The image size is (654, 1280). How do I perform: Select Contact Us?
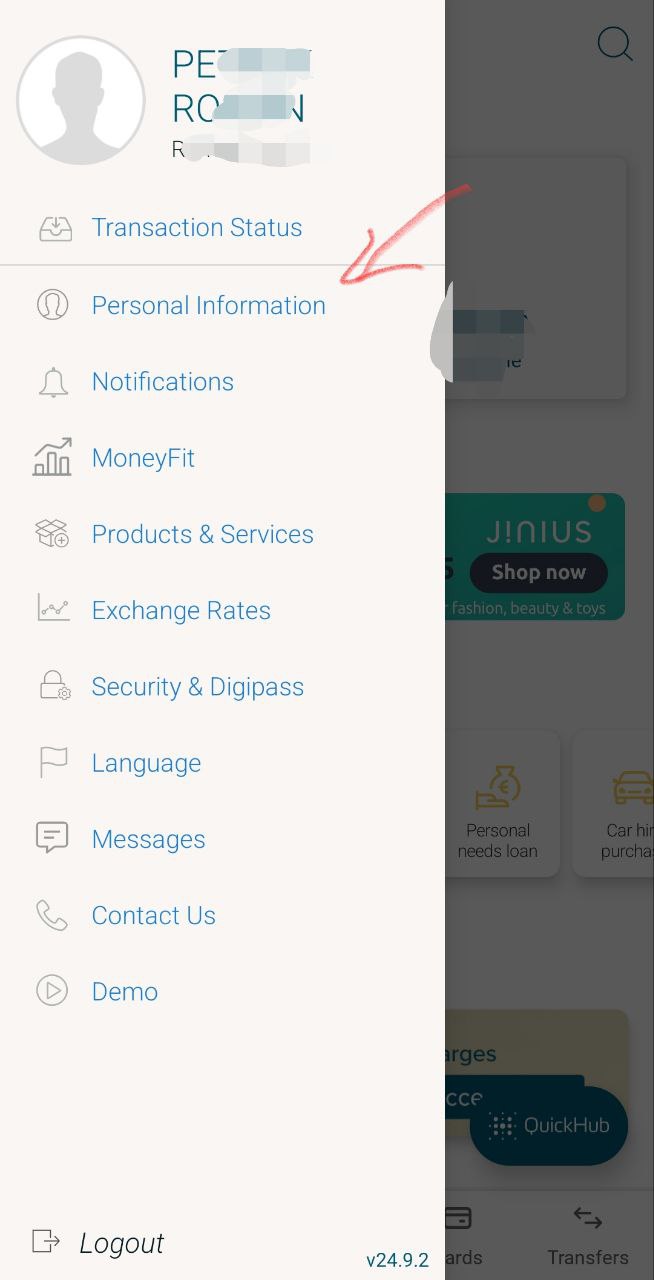[x=153, y=916]
